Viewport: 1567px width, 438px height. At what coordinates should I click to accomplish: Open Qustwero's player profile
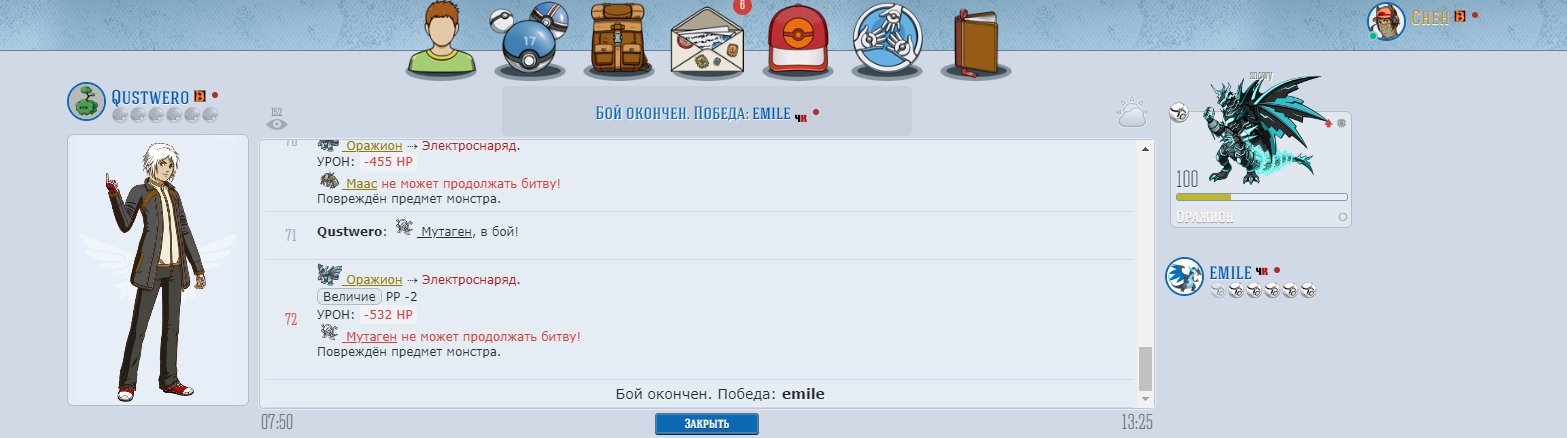click(x=150, y=97)
